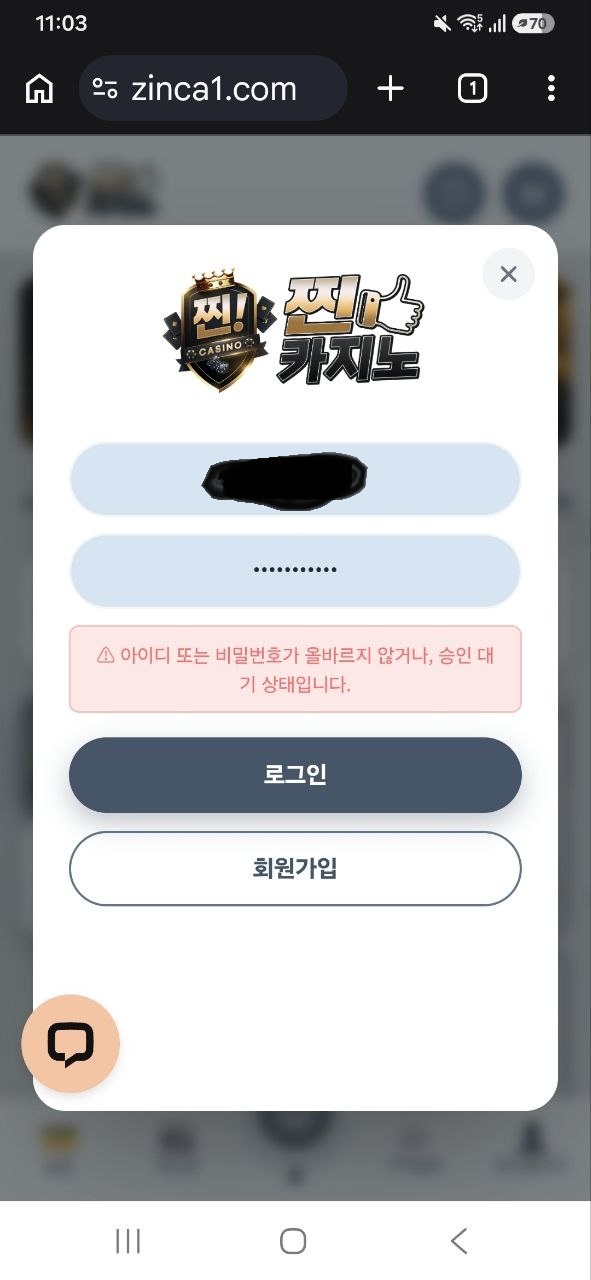The width and height of the screenshot is (591, 1280).
Task: Focus the password field
Action: coord(295,570)
